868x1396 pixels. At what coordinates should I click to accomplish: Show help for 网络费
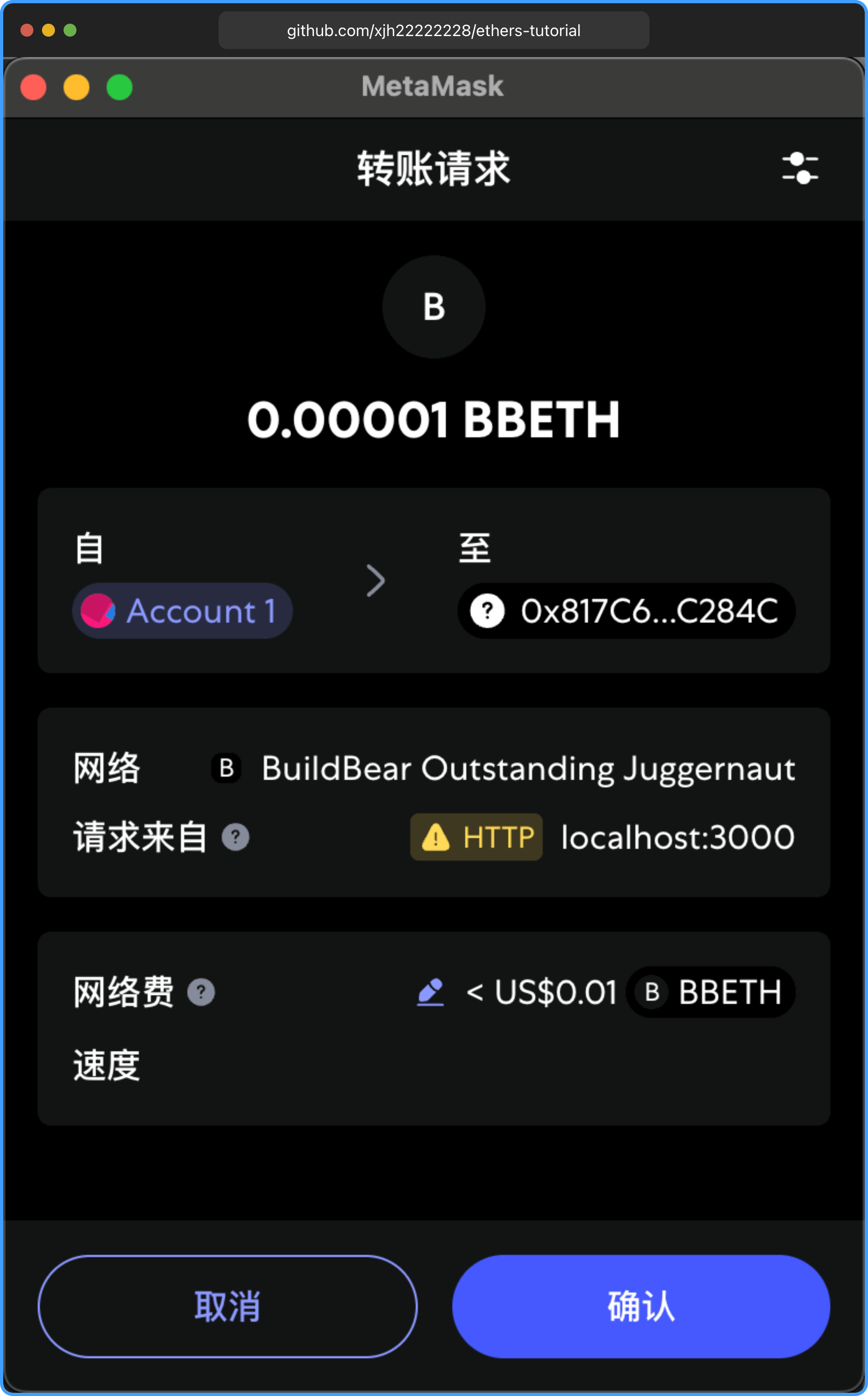[201, 992]
